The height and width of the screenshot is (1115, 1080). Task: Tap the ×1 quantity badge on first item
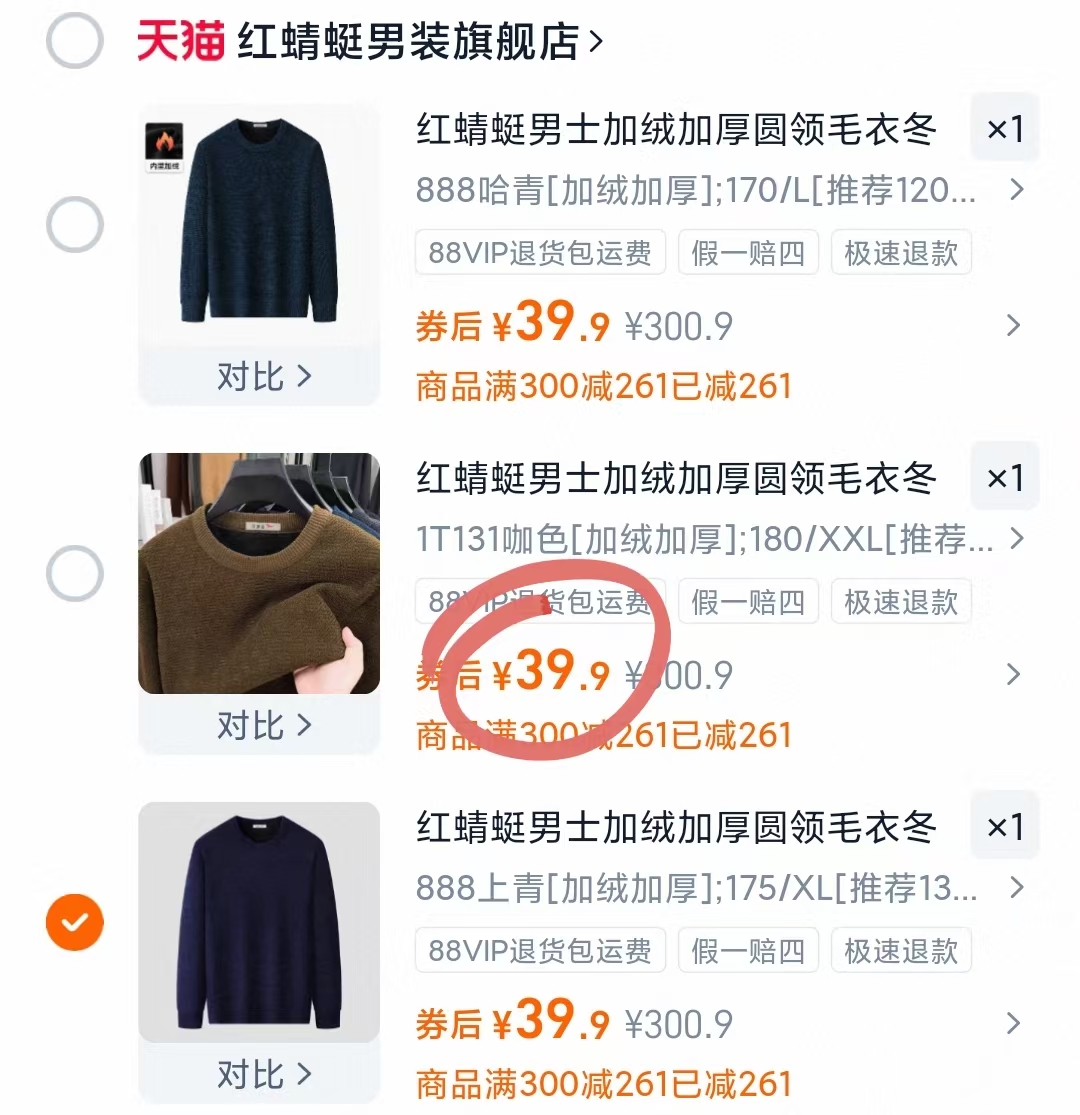1004,128
